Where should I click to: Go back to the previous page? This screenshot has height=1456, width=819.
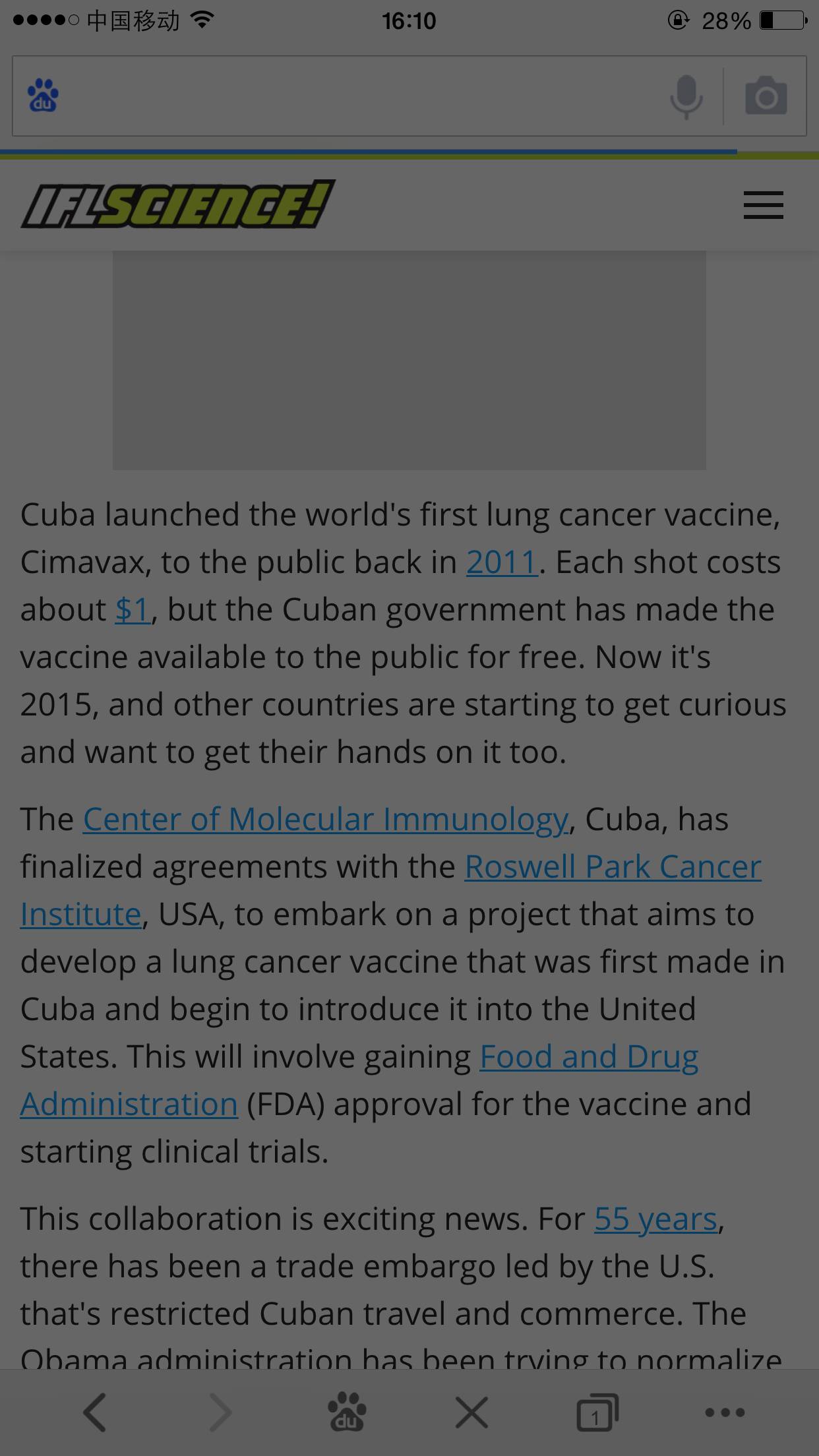(94, 1412)
